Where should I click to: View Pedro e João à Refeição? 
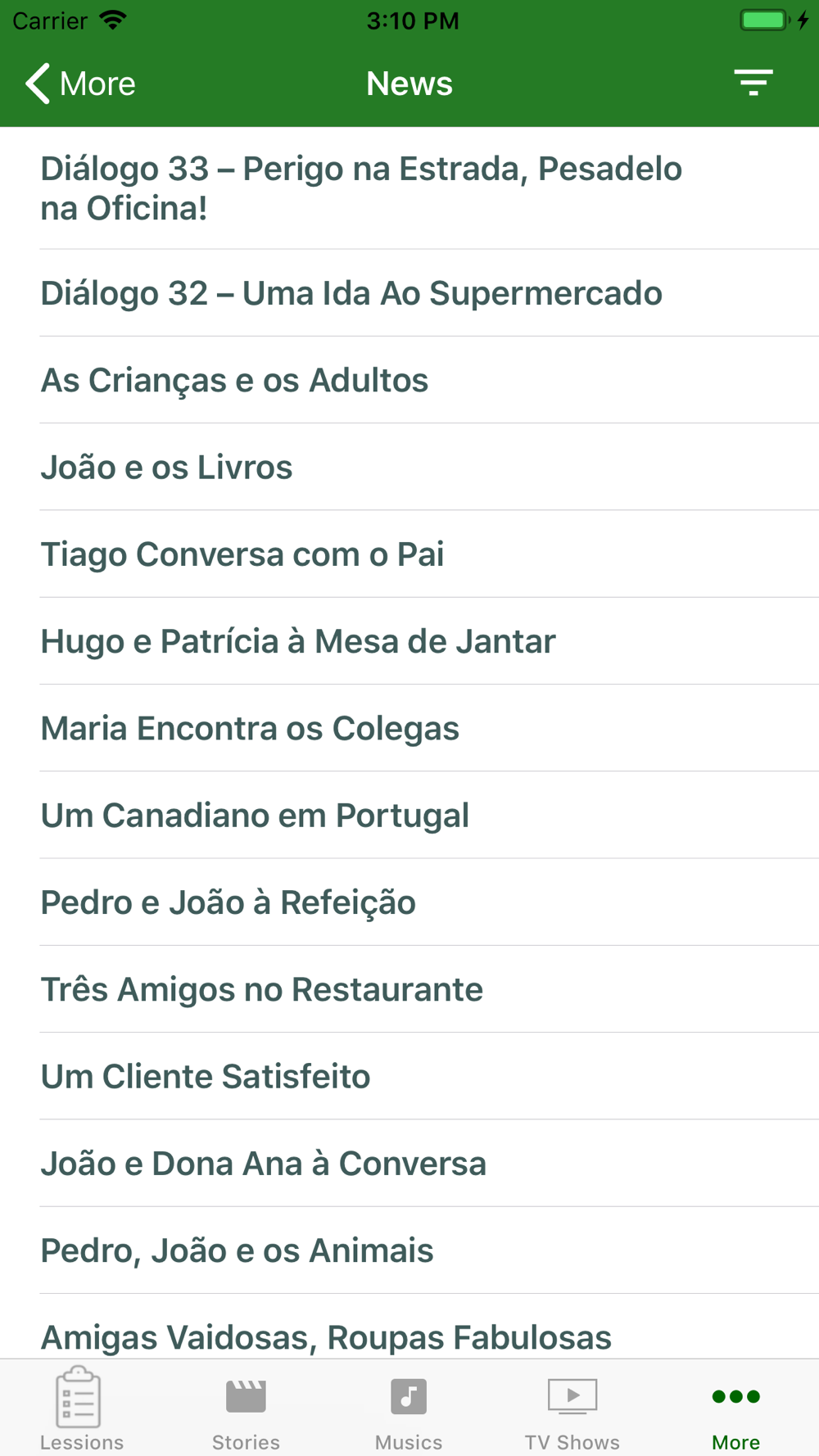pos(229,902)
